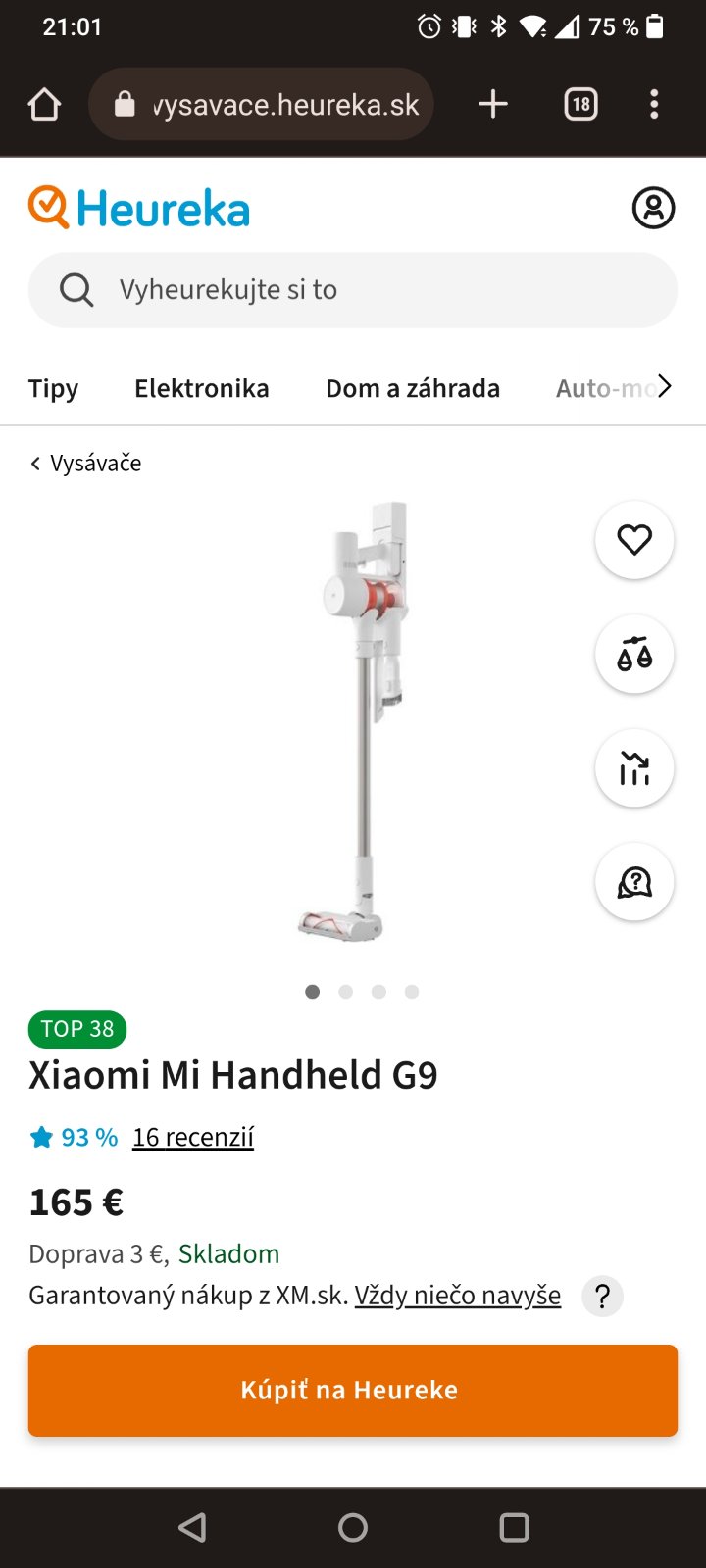Switch to the Tipy category
This screenshot has width=706, height=1568.
click(x=53, y=388)
